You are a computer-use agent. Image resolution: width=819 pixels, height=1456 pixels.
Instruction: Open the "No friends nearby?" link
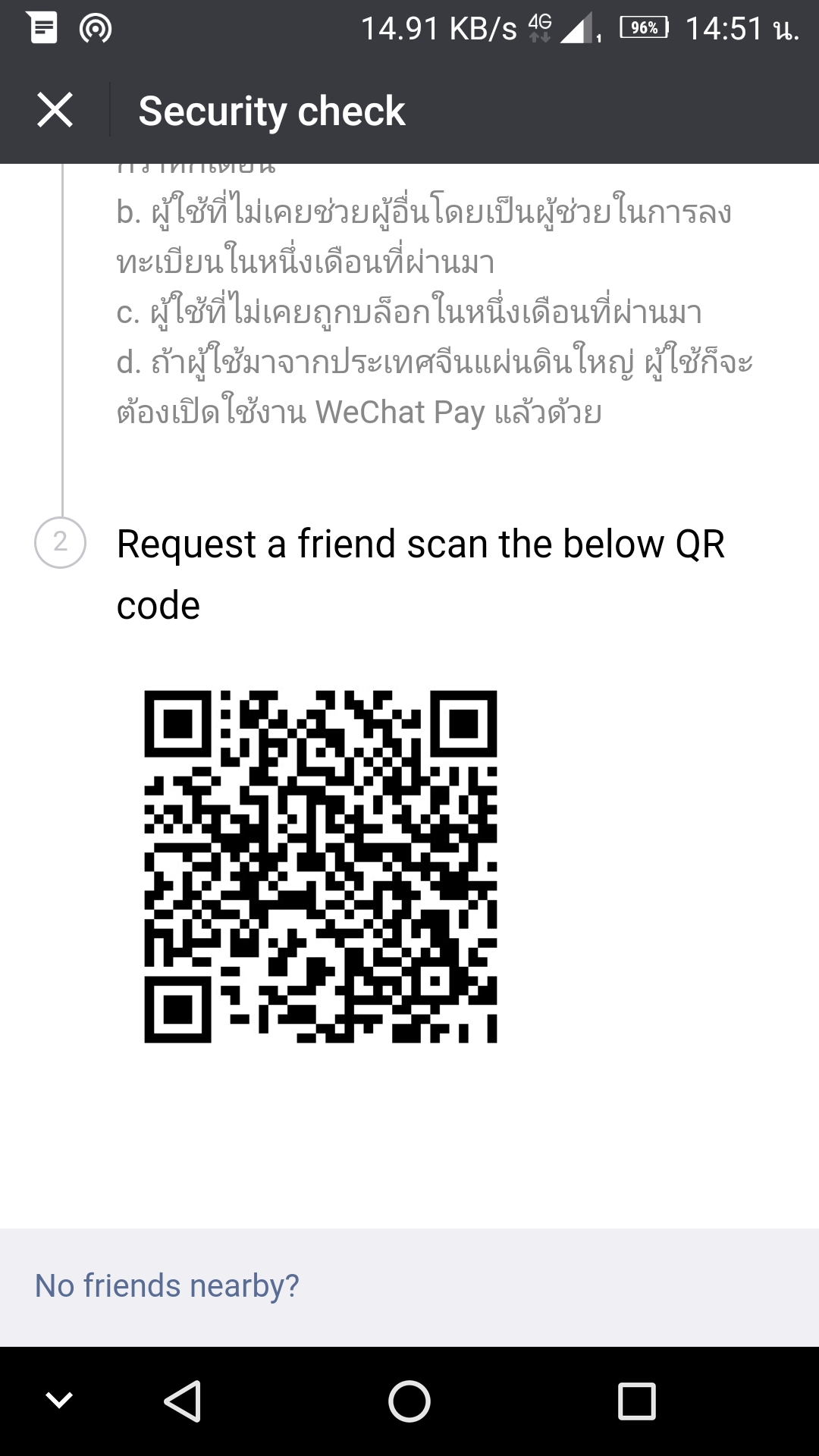point(167,1286)
